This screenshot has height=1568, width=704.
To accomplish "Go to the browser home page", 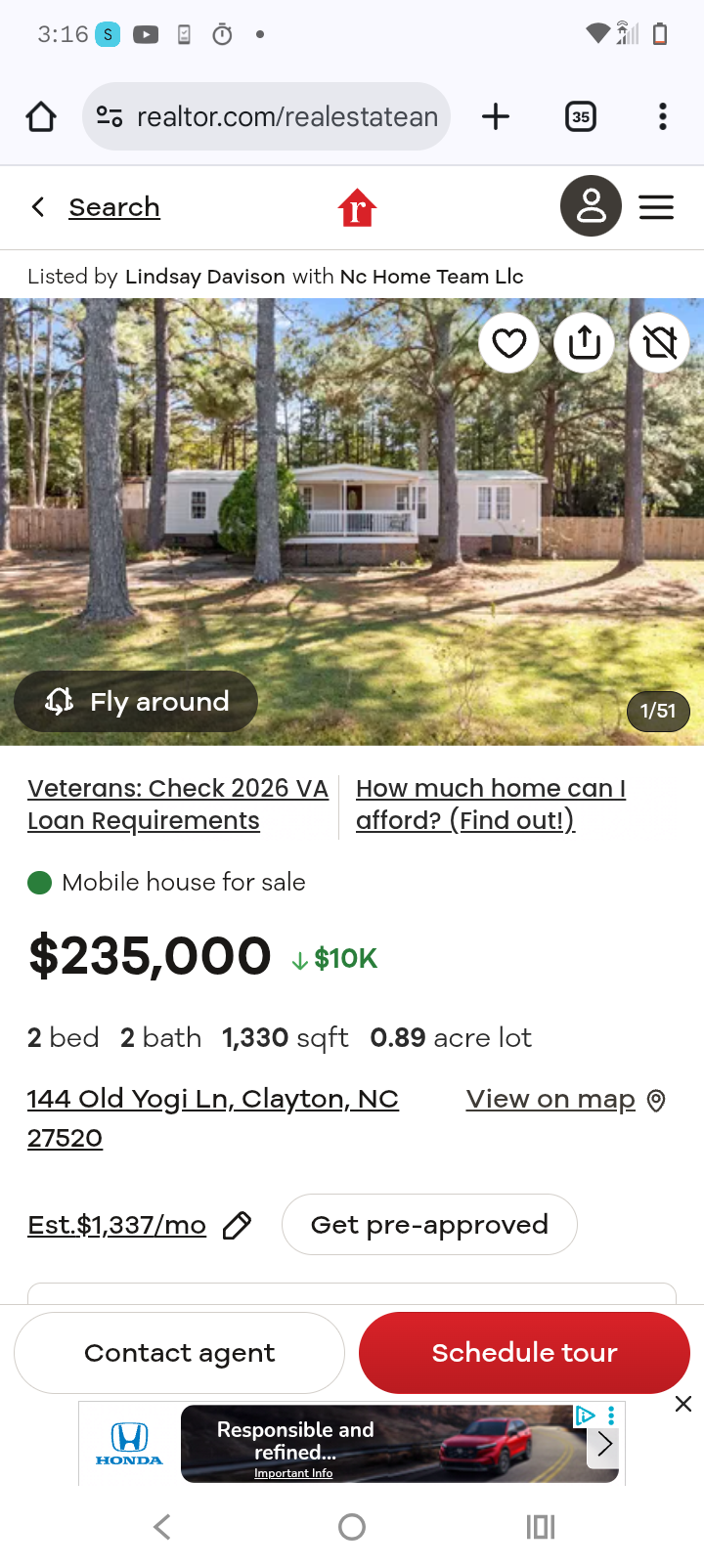I will pos(41,117).
